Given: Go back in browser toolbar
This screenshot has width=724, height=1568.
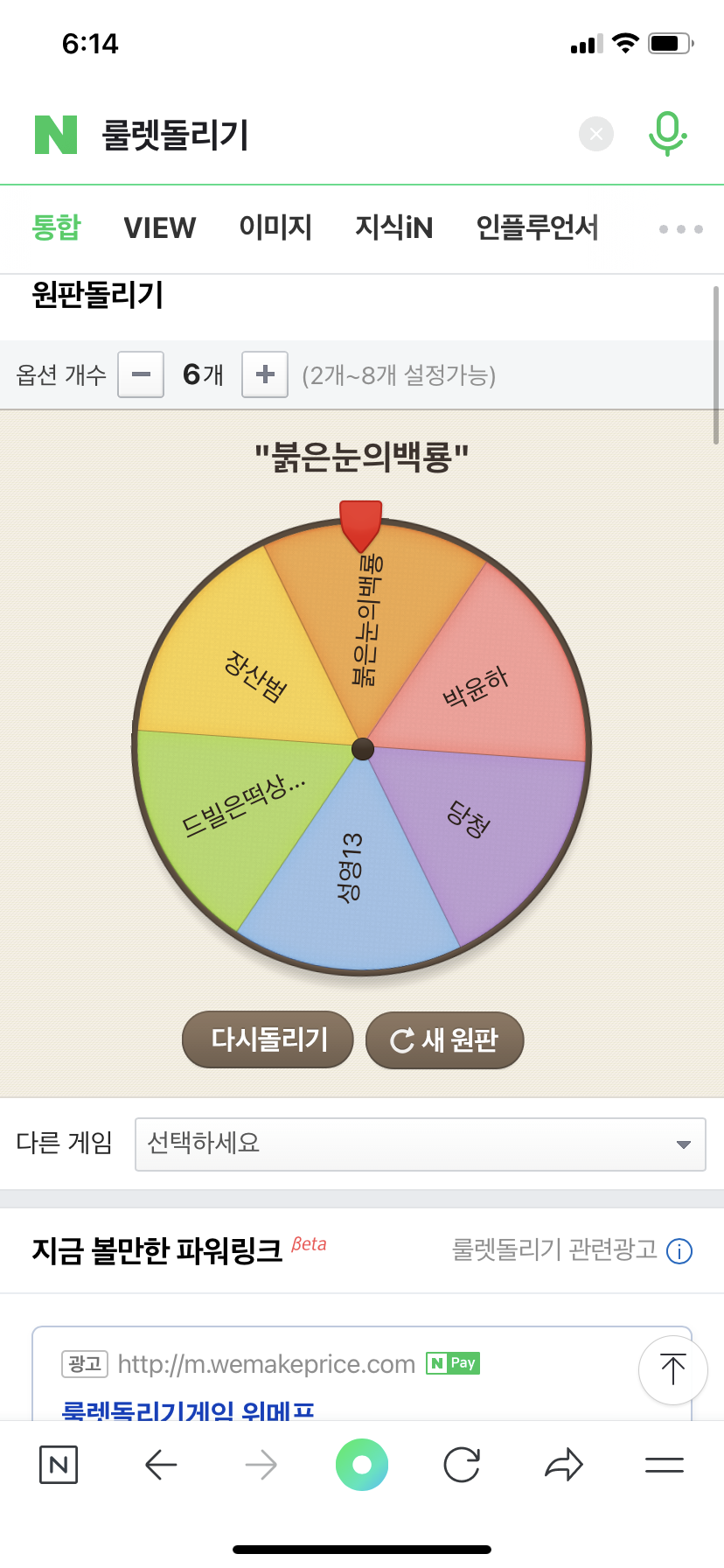Looking at the screenshot, I should pos(161,1465).
